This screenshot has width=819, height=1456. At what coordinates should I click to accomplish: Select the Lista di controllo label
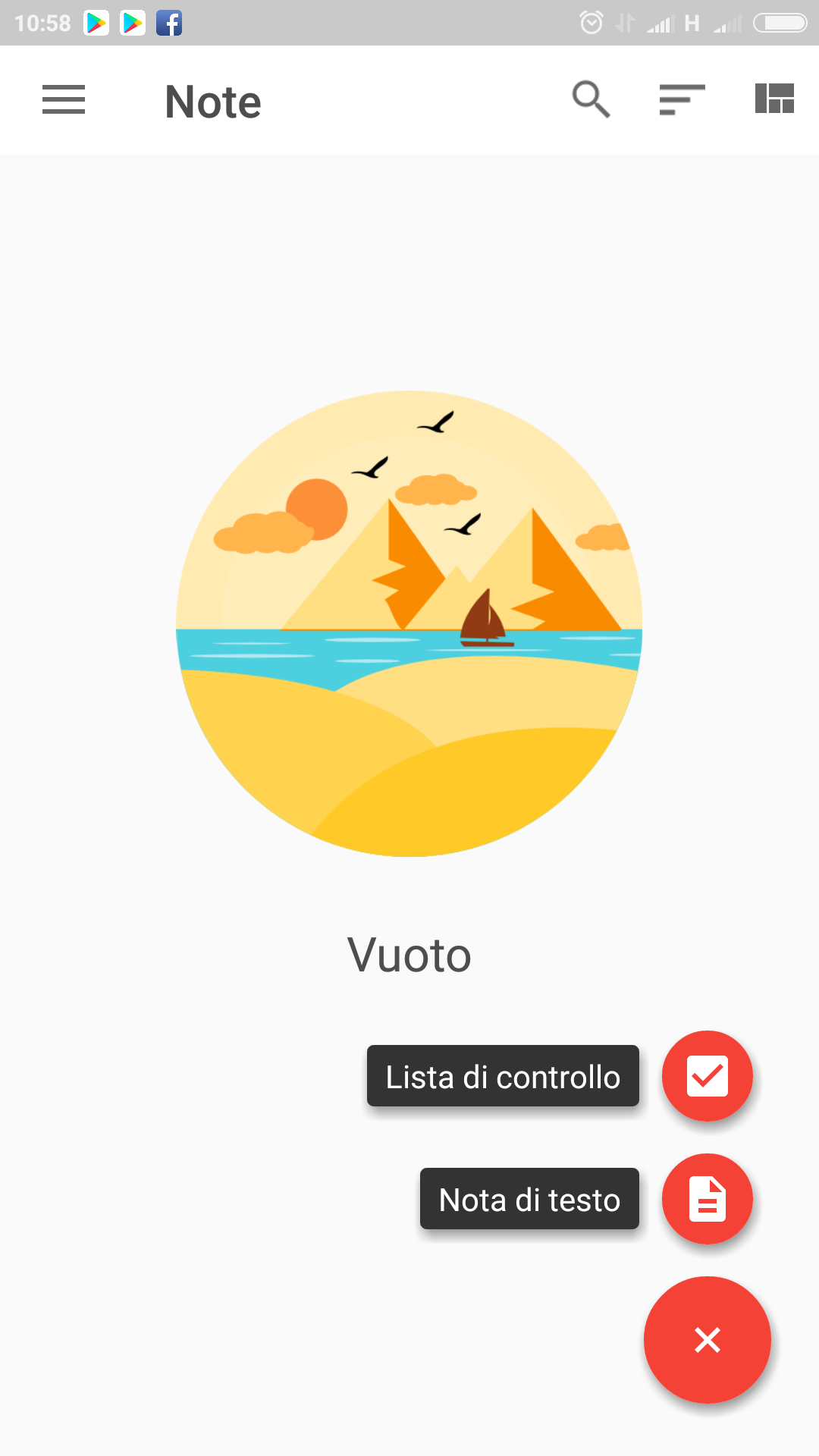(503, 1076)
